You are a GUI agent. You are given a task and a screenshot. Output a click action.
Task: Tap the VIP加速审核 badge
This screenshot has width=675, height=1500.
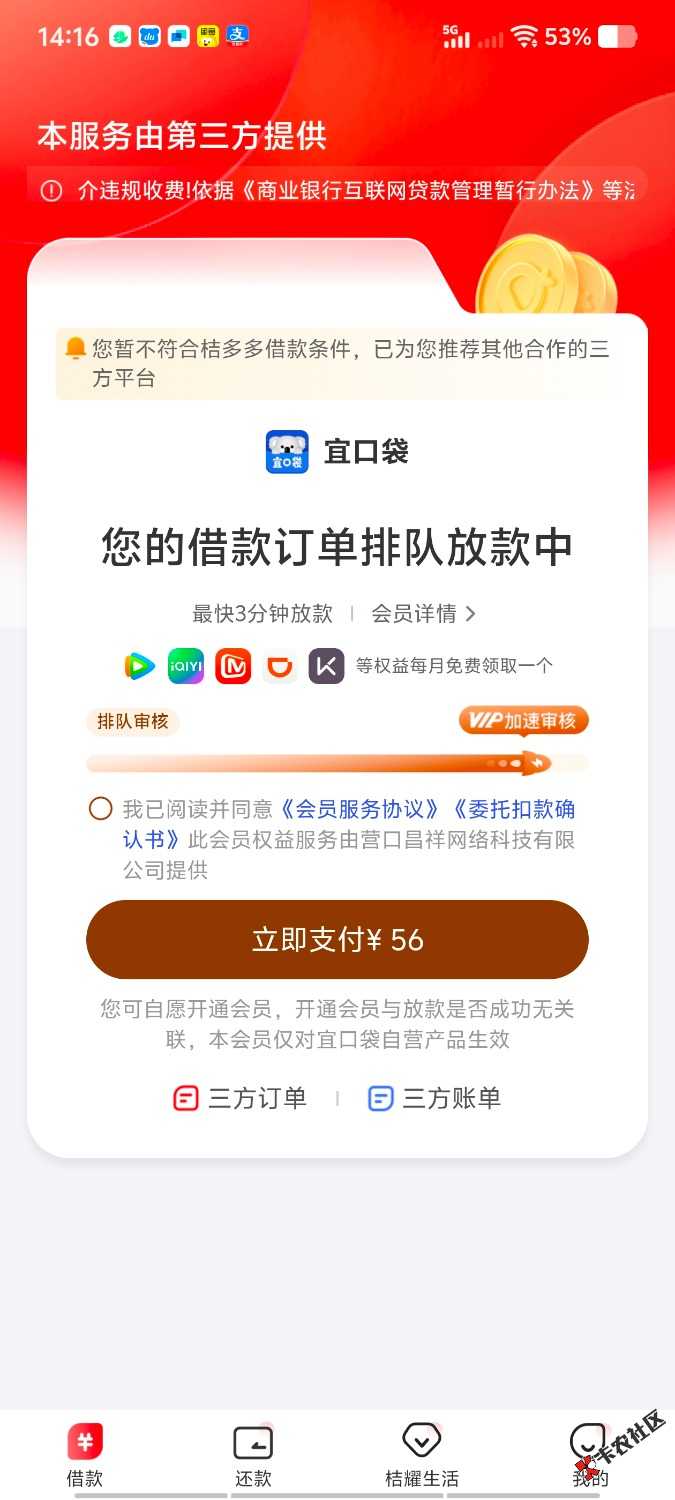click(523, 721)
